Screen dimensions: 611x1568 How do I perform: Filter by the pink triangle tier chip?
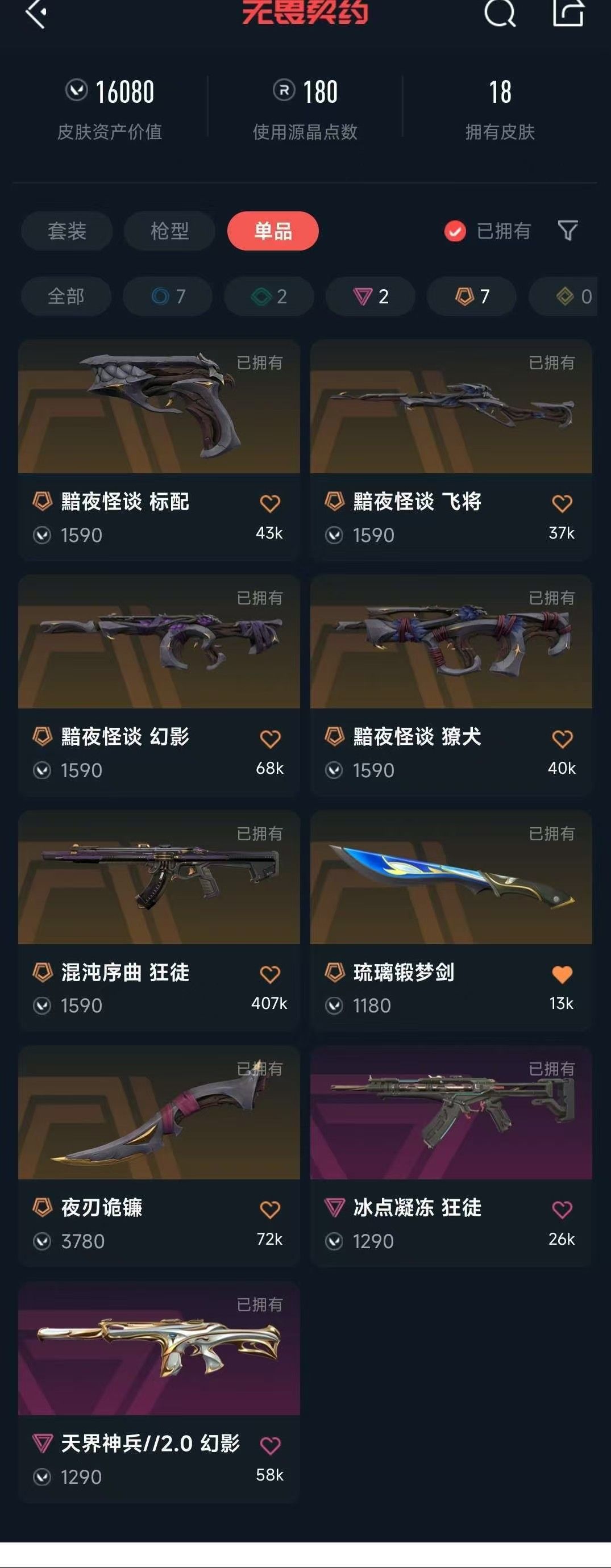coord(371,297)
